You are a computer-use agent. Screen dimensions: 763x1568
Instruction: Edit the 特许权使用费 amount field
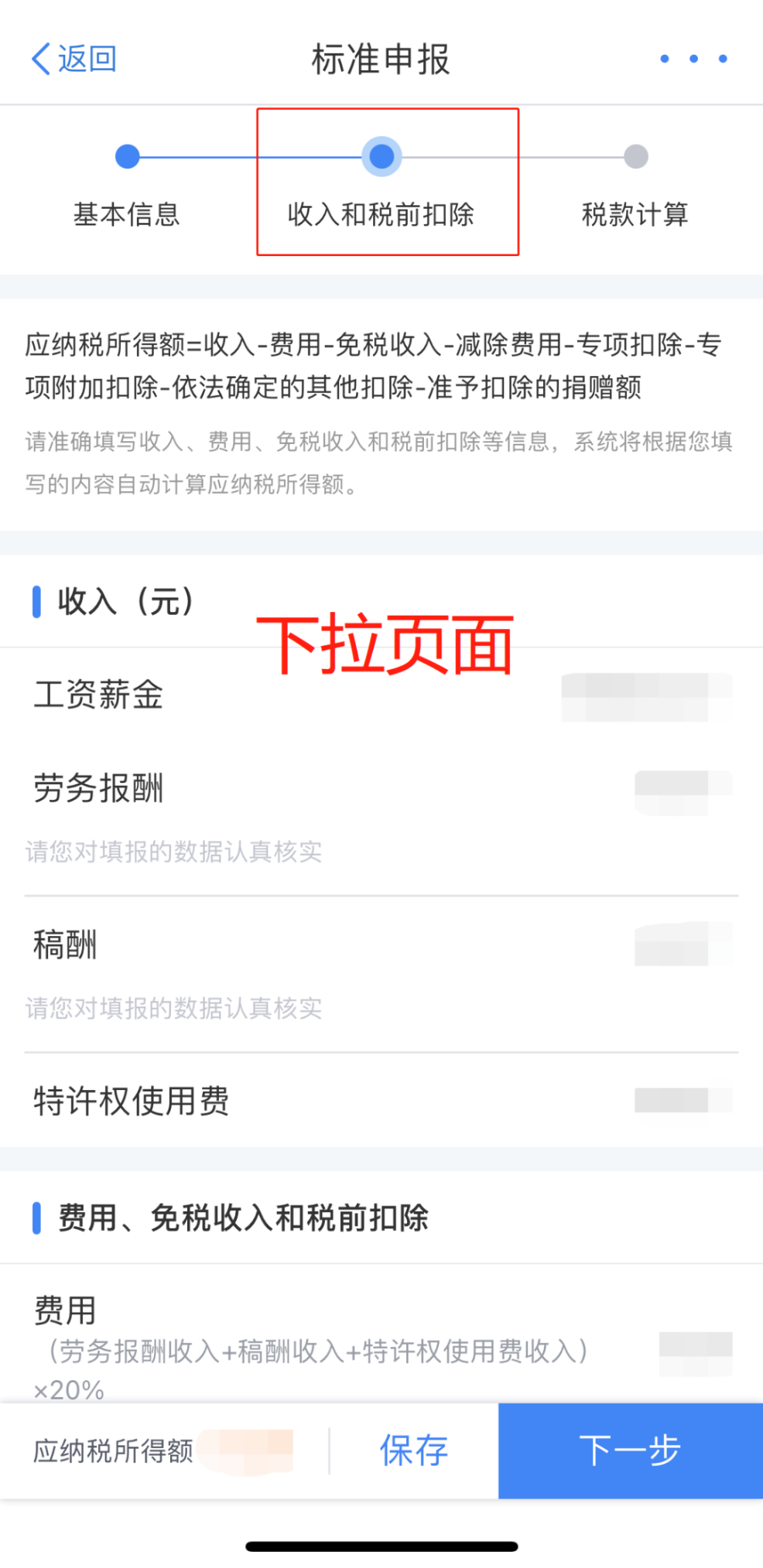coord(681,1100)
